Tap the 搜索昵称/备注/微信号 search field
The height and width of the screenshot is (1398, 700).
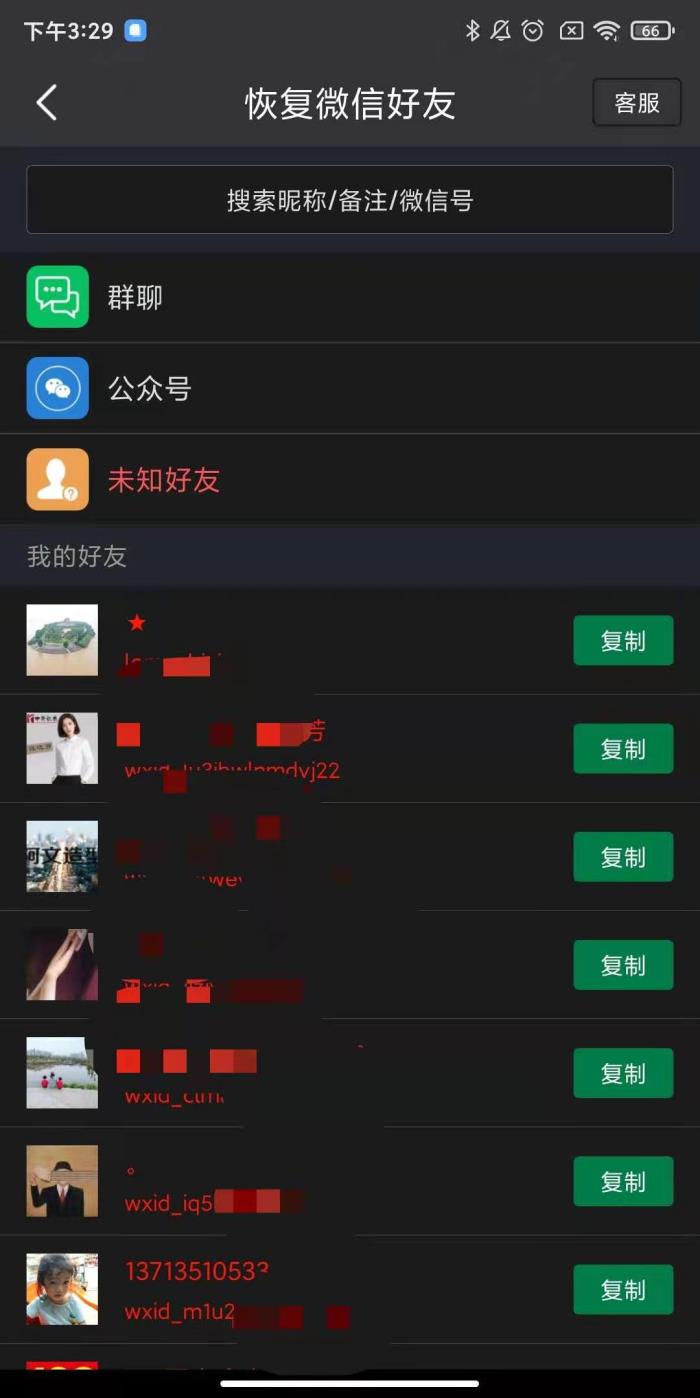(x=349, y=200)
